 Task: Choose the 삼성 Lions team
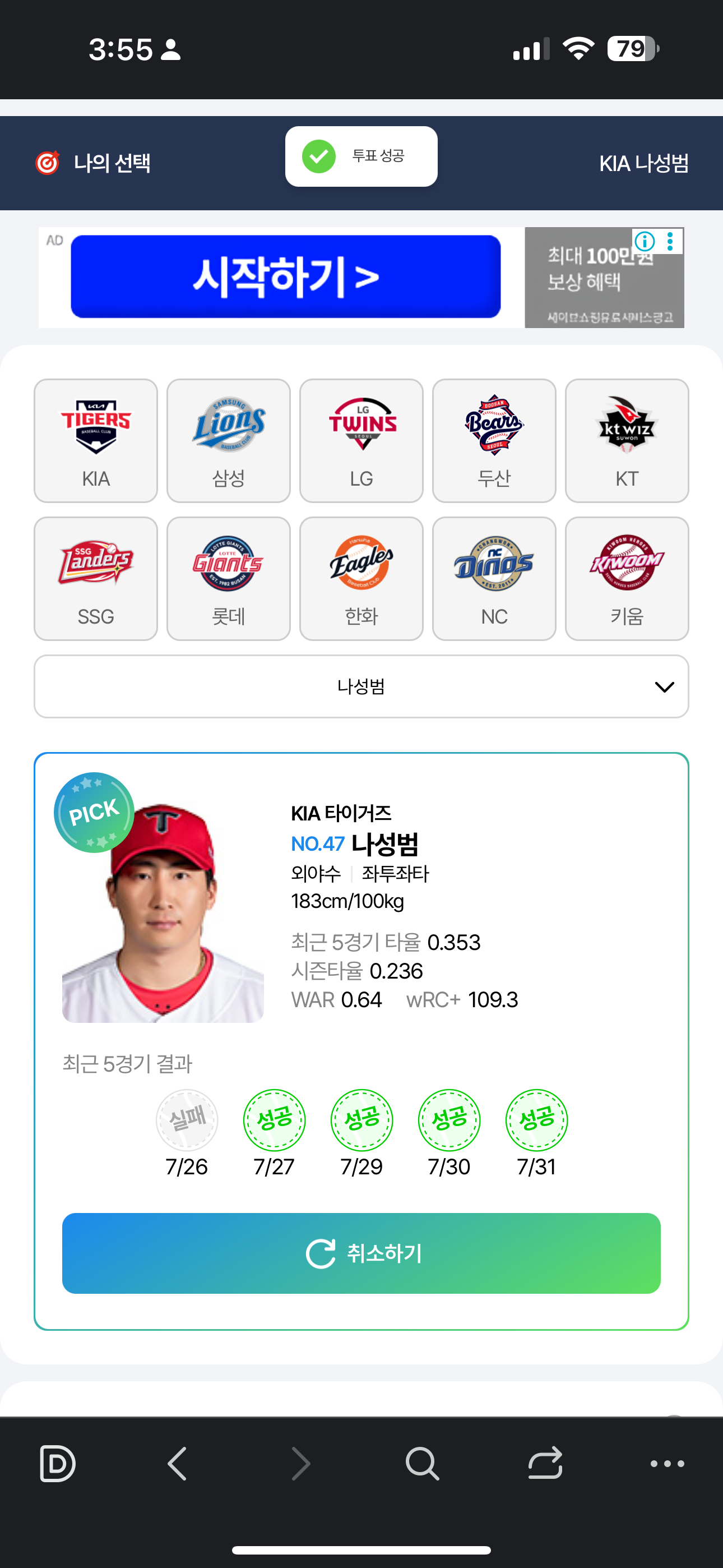[228, 441]
